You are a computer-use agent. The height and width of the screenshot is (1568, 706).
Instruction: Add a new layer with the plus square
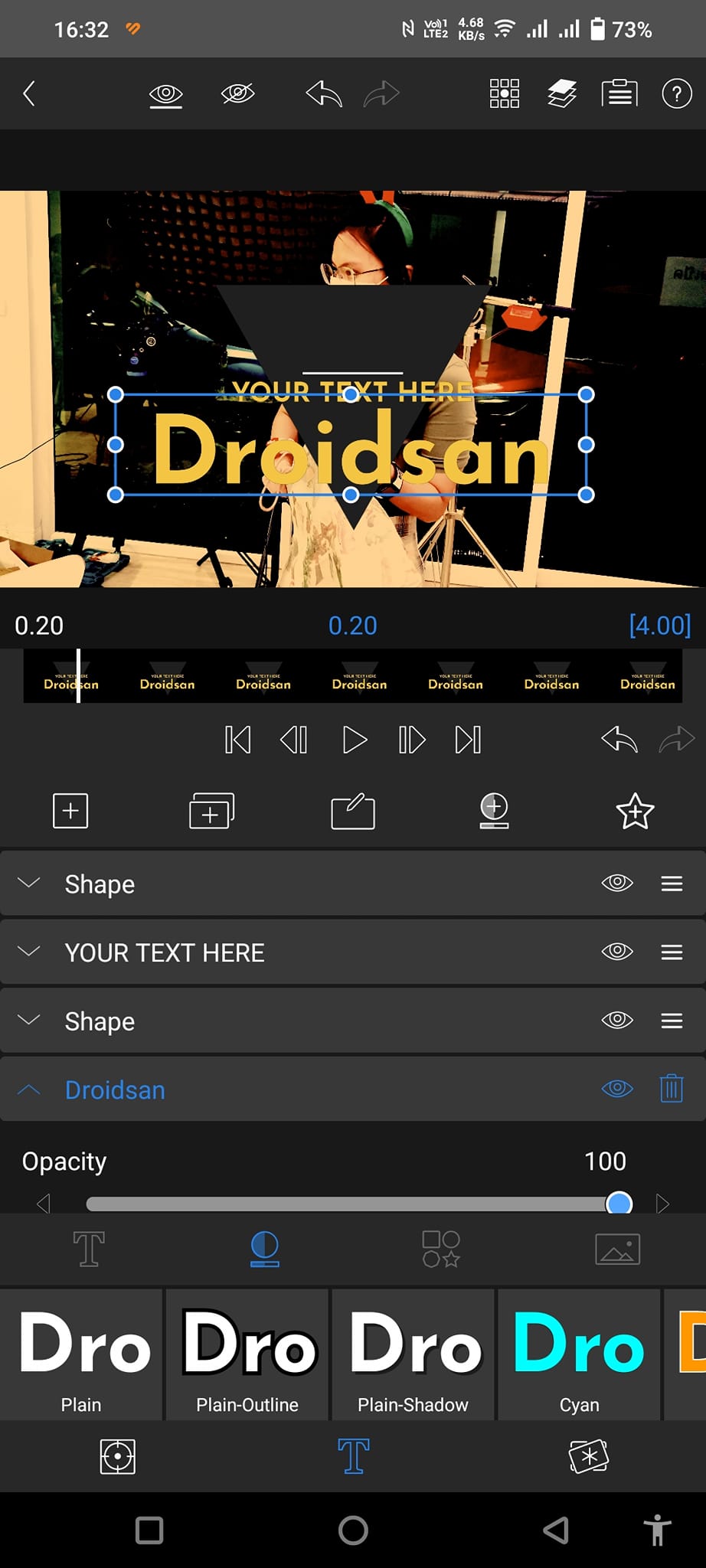click(x=70, y=811)
